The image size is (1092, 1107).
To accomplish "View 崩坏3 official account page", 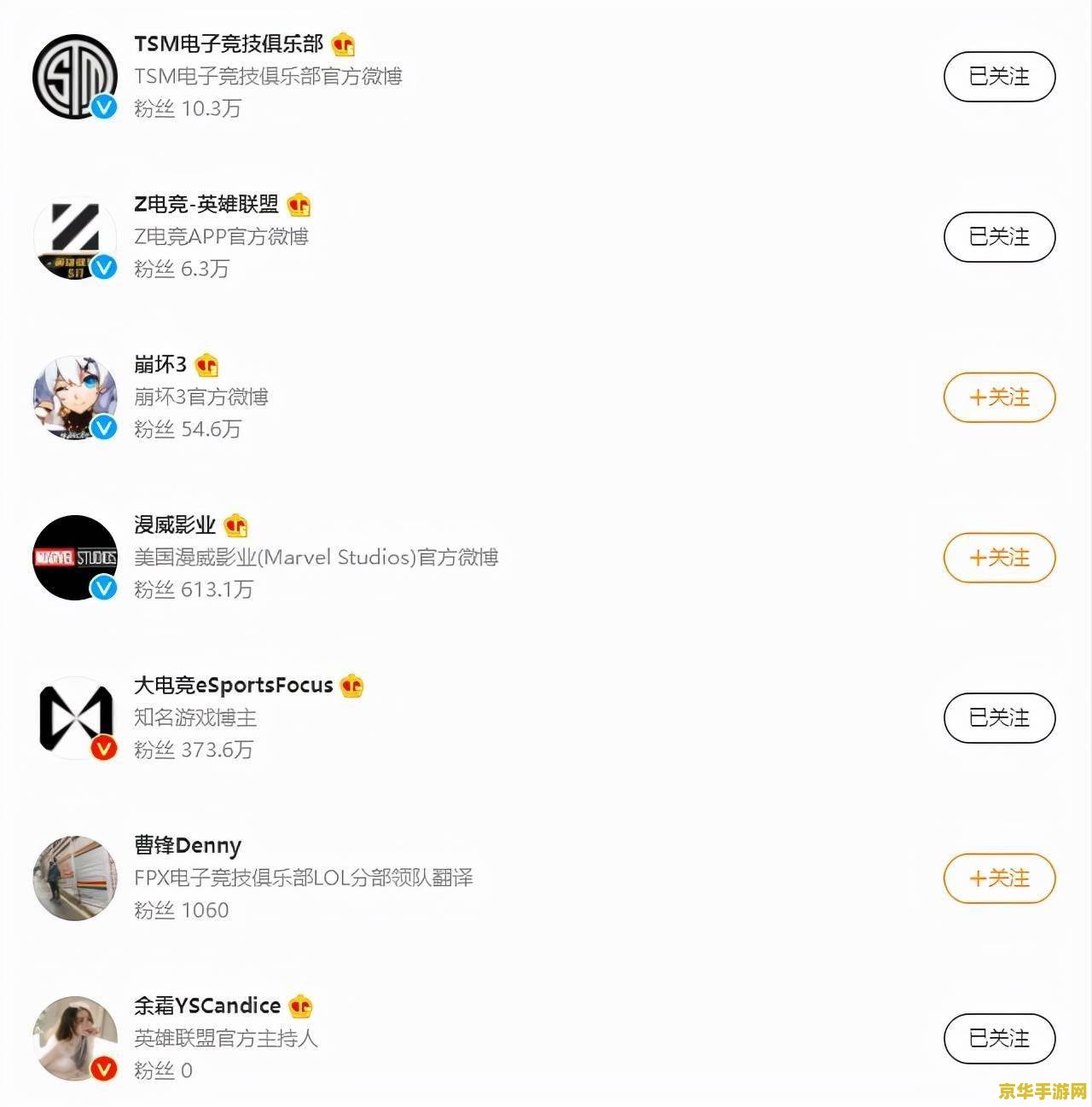I will click(x=160, y=365).
